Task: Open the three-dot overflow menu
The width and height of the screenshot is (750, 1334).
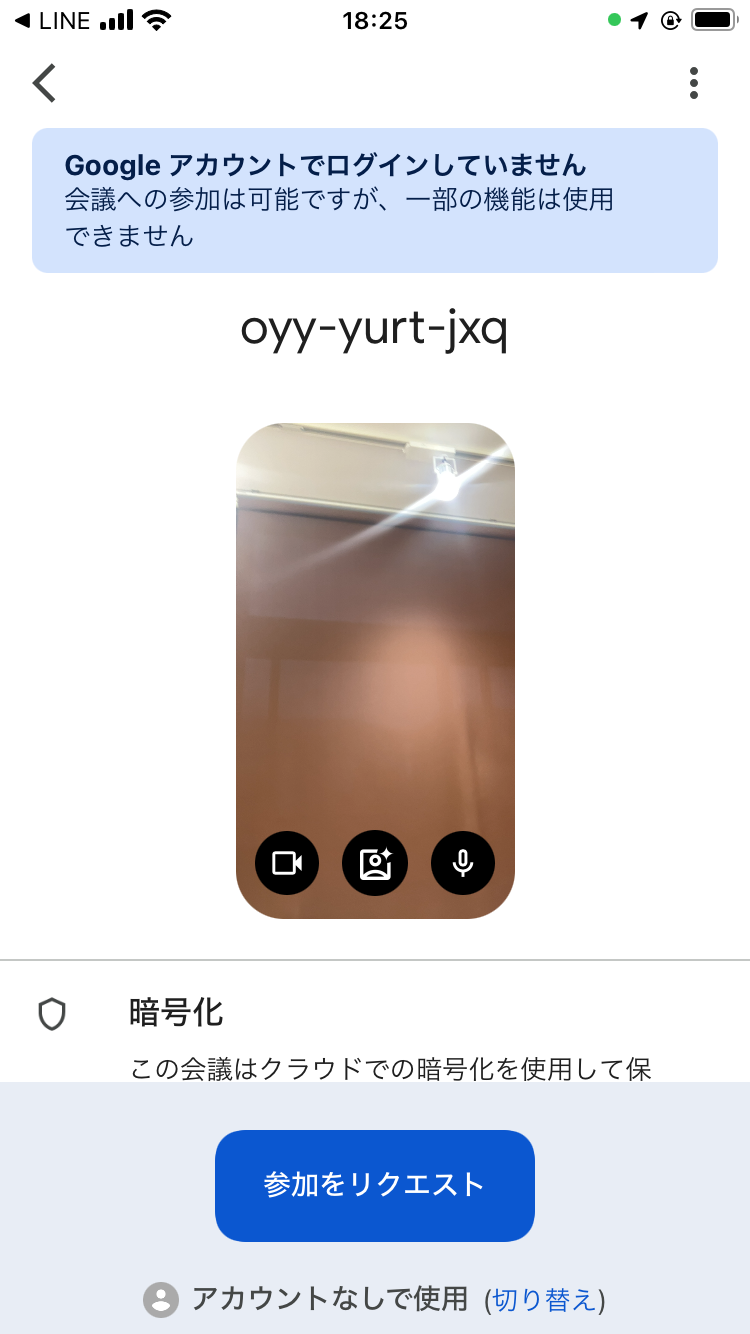Action: [693, 83]
